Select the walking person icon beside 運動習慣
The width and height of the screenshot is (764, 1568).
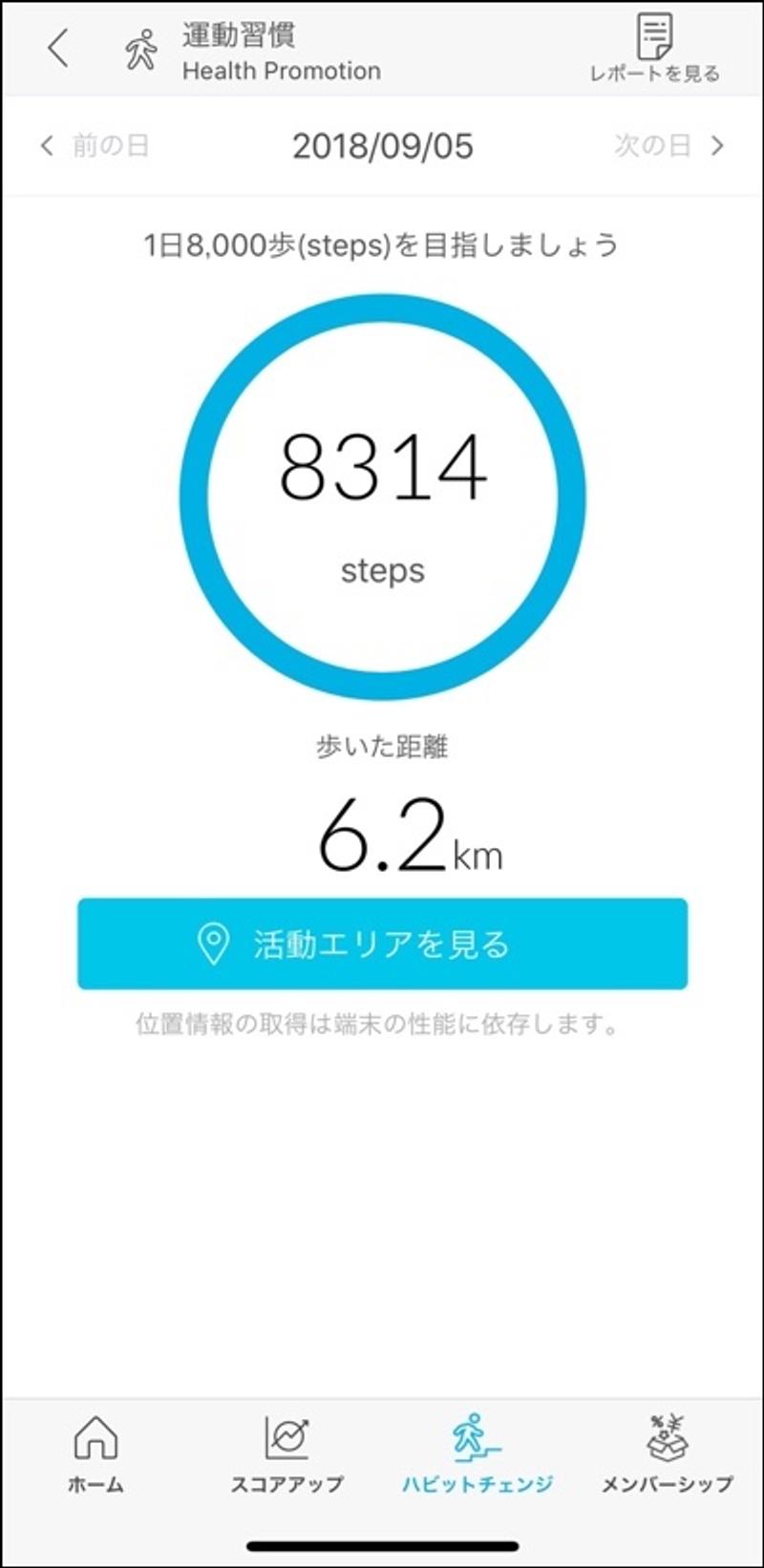coord(138,48)
